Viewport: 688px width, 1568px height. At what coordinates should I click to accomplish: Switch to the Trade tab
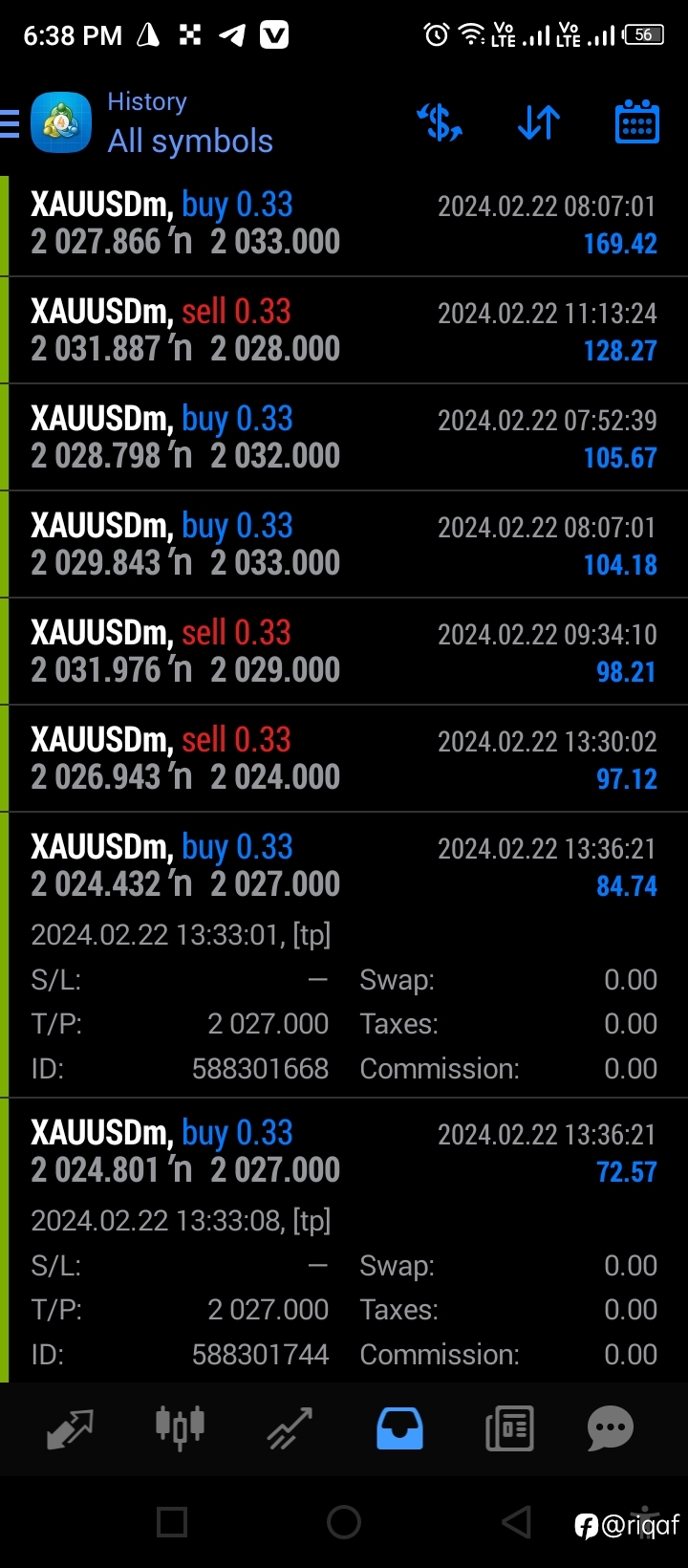click(x=290, y=1429)
